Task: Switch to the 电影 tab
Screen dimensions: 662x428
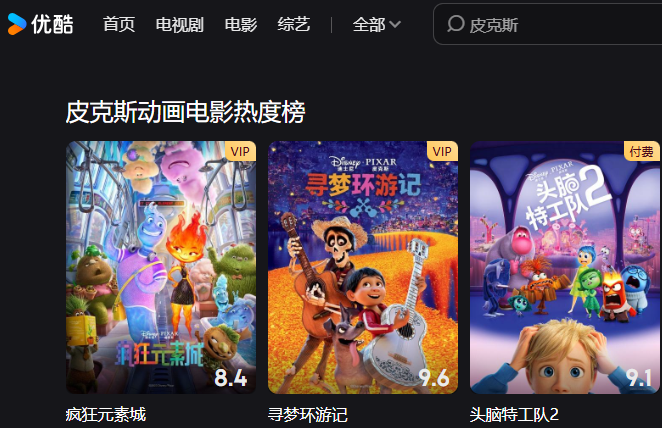Action: pos(240,25)
